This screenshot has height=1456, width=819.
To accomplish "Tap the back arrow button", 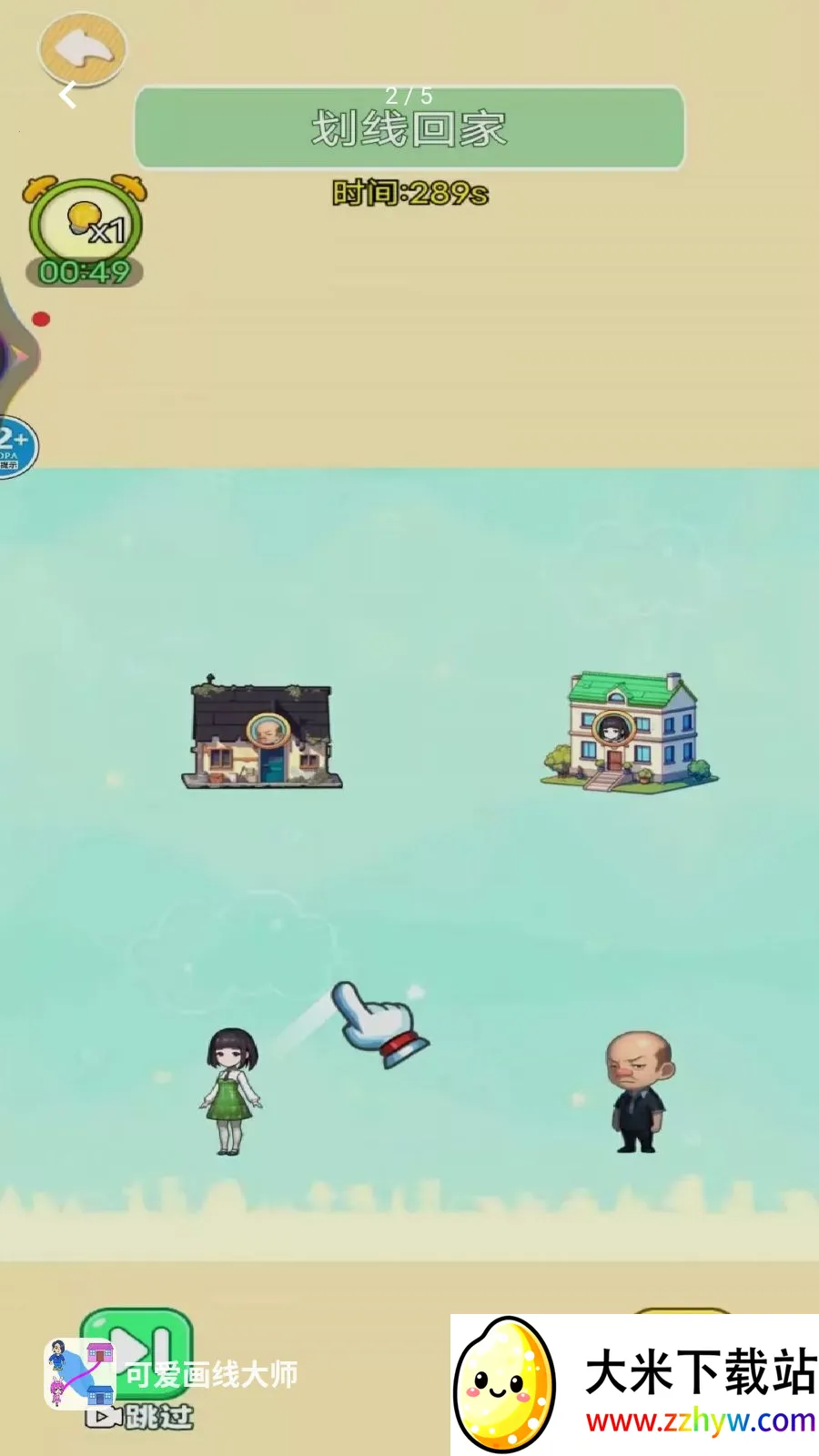I will tap(80, 50).
